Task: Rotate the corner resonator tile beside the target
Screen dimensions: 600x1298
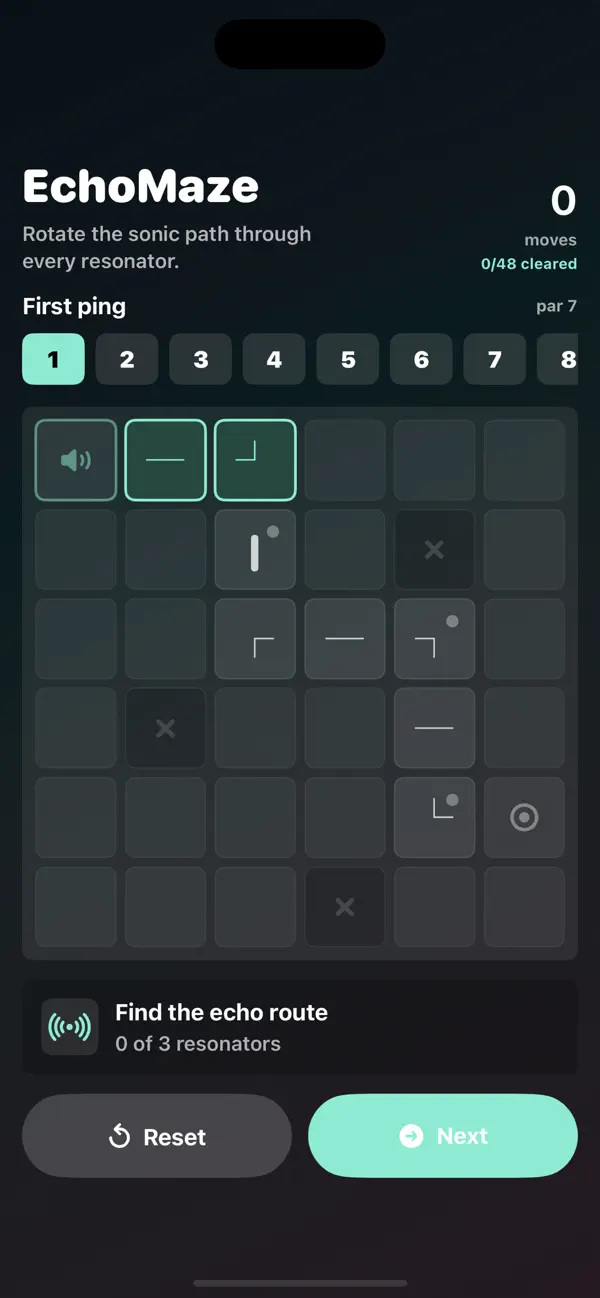Action: (434, 817)
